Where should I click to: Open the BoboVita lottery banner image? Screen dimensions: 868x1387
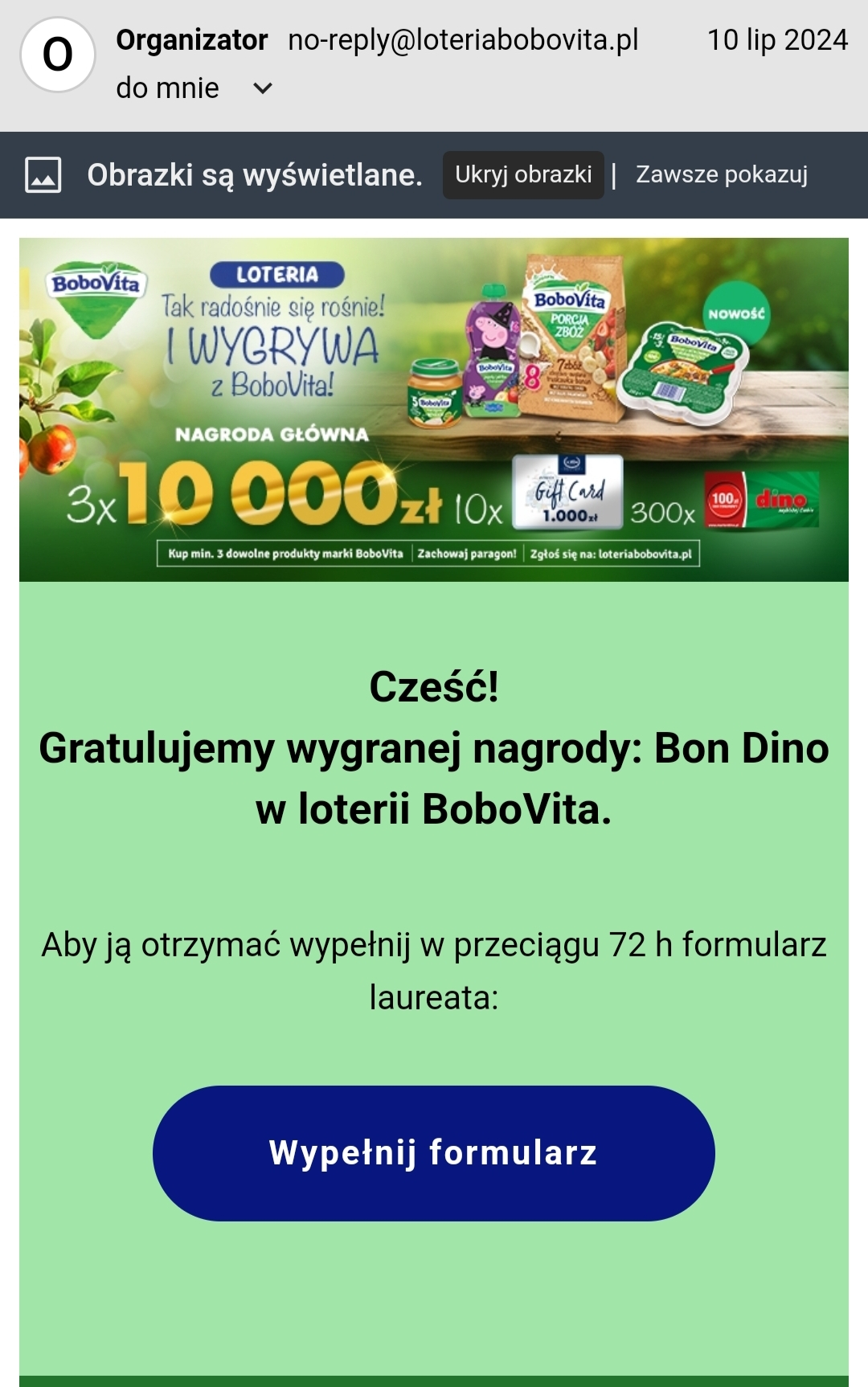(x=434, y=409)
